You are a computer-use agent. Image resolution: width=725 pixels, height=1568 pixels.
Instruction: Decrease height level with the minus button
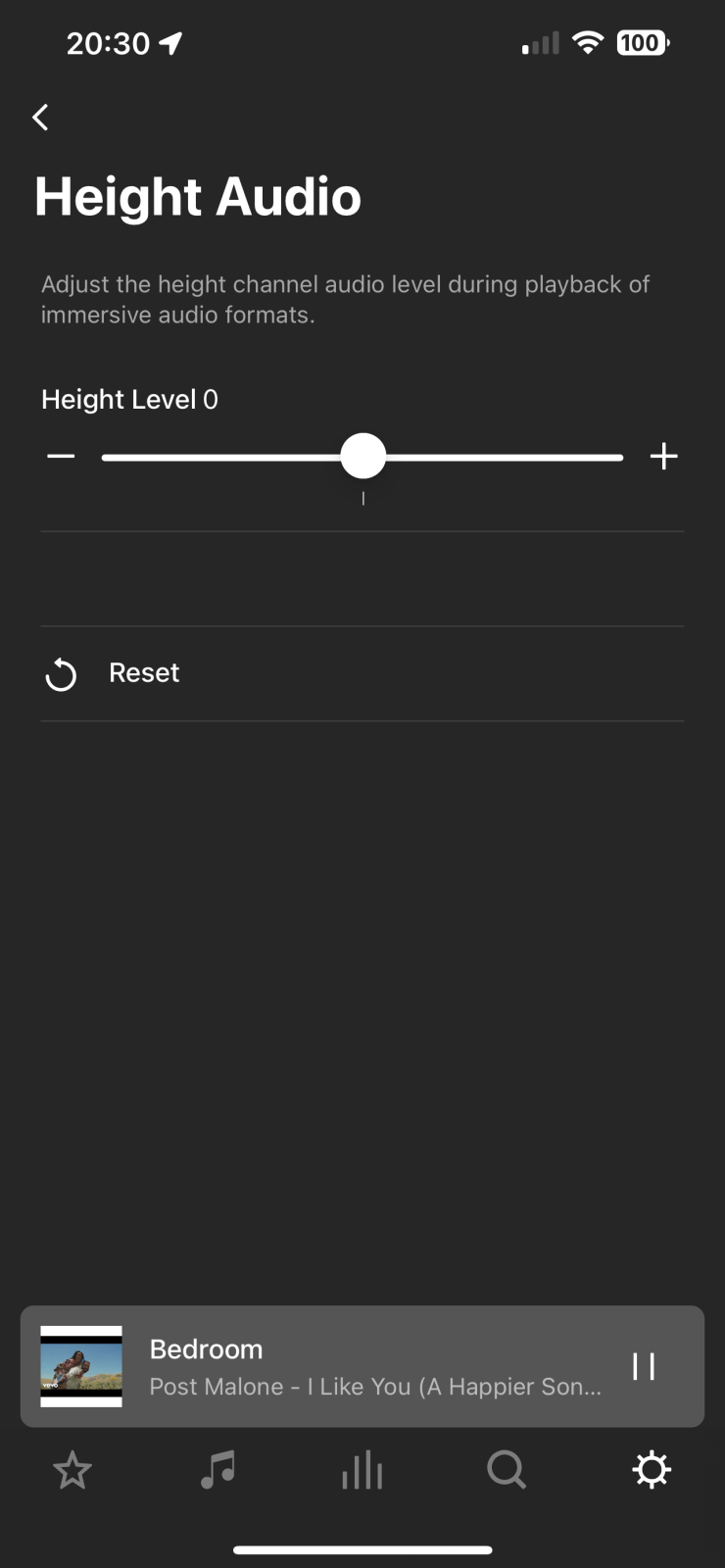[x=61, y=456]
